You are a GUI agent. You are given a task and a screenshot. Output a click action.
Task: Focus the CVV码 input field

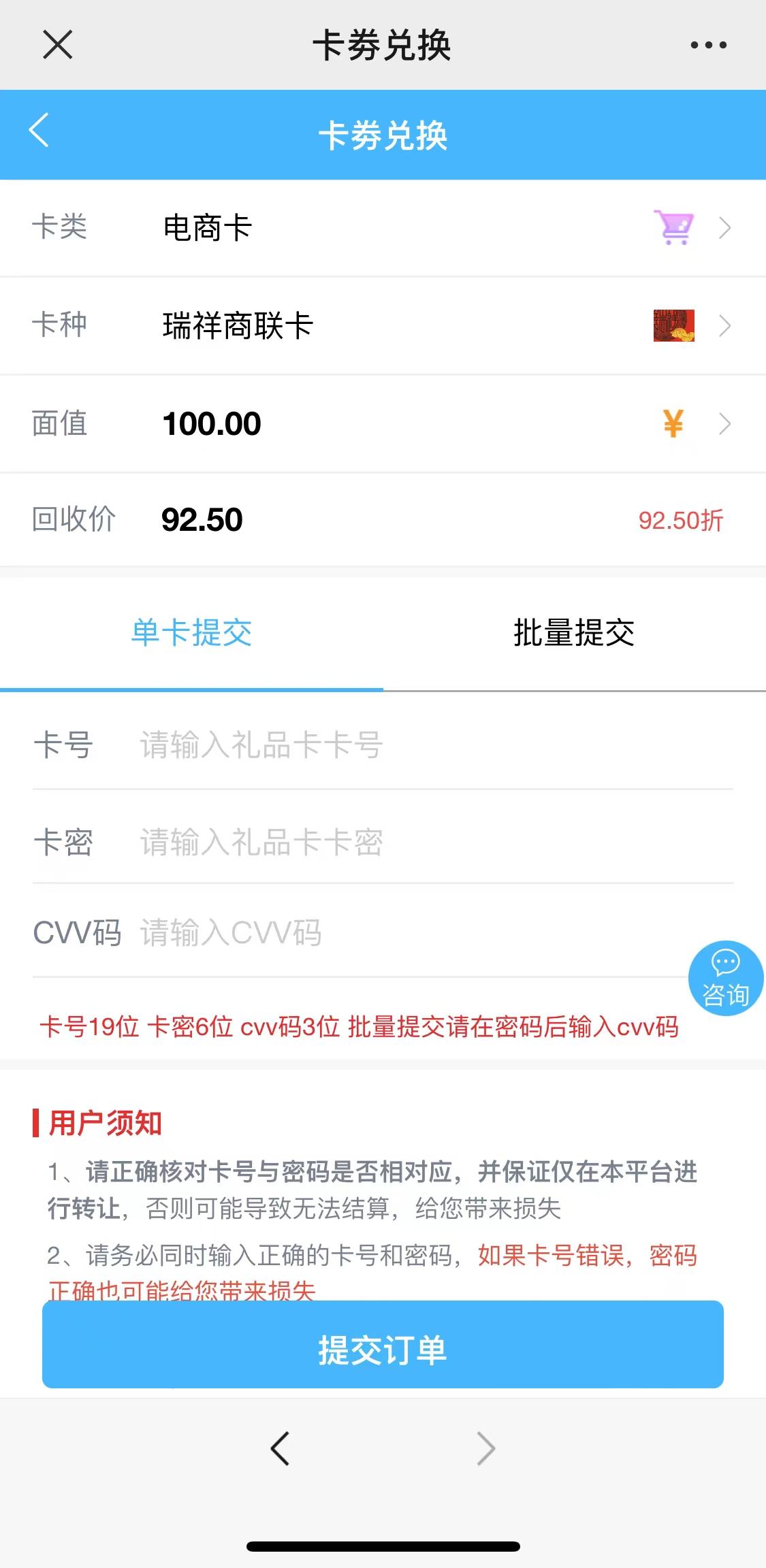[x=409, y=932]
